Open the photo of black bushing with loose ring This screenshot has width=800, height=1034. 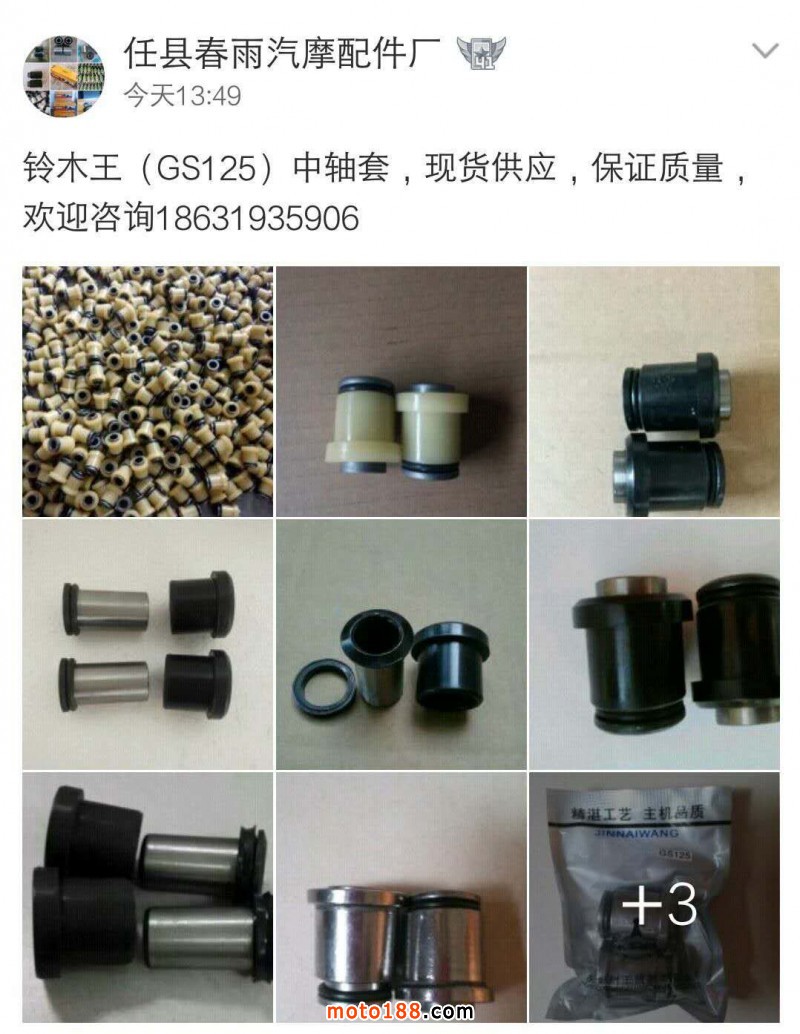(401, 644)
